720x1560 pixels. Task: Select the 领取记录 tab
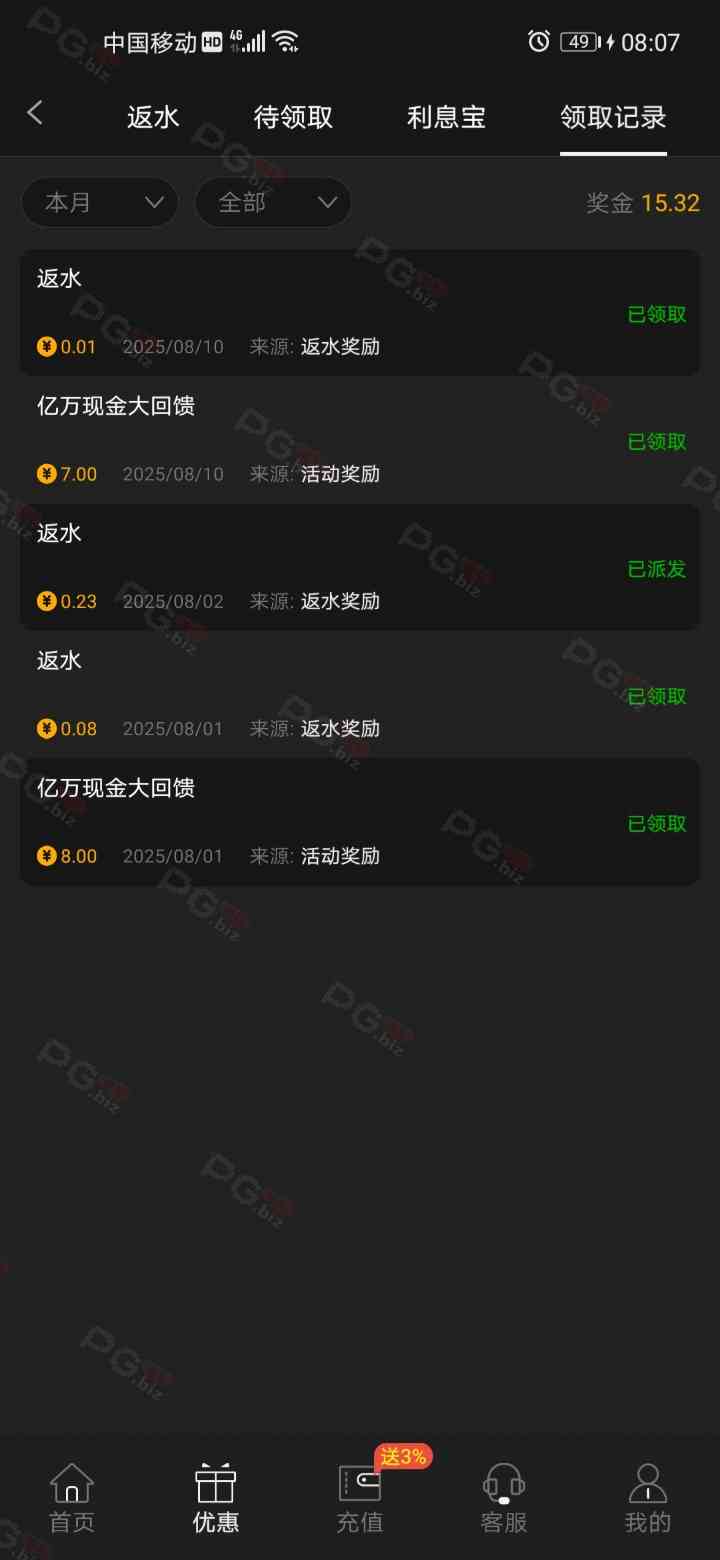point(613,117)
